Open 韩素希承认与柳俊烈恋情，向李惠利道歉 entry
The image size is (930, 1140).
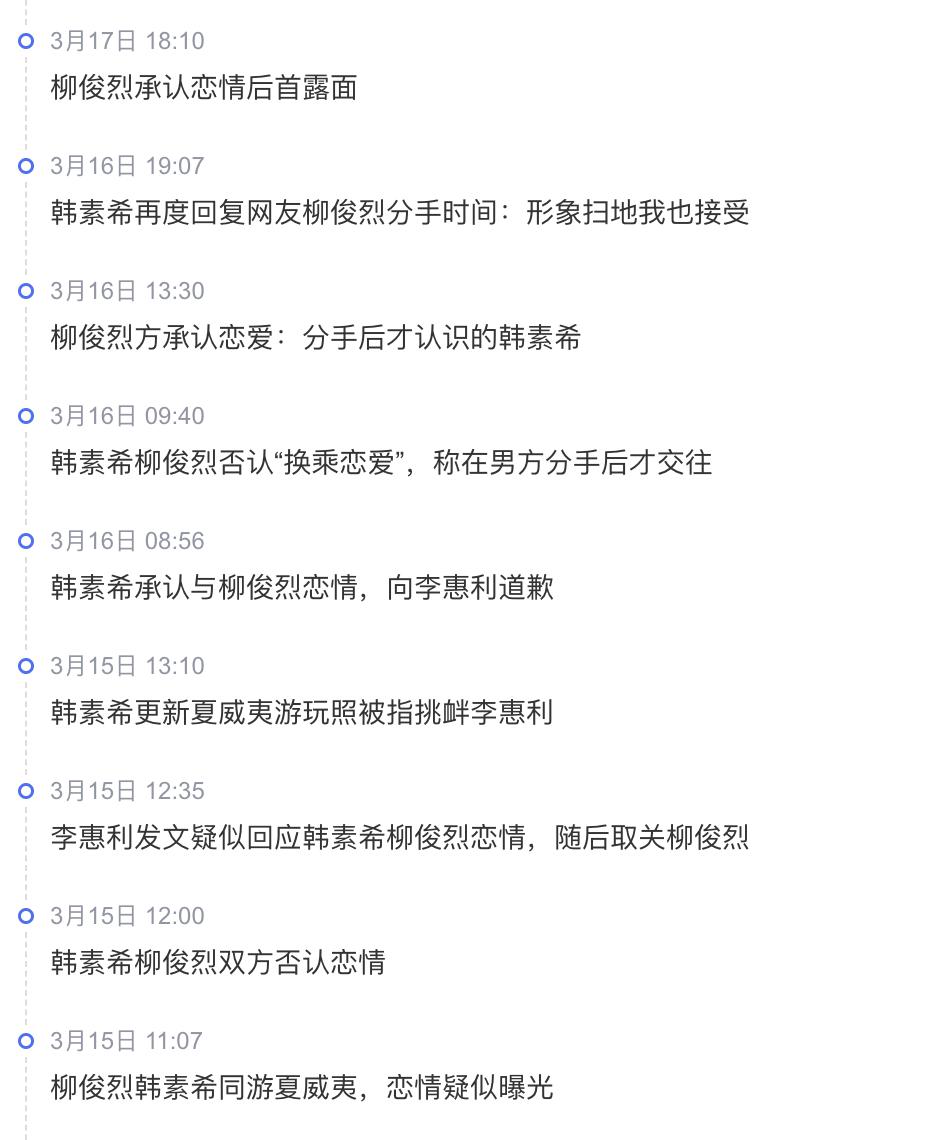tap(302, 588)
